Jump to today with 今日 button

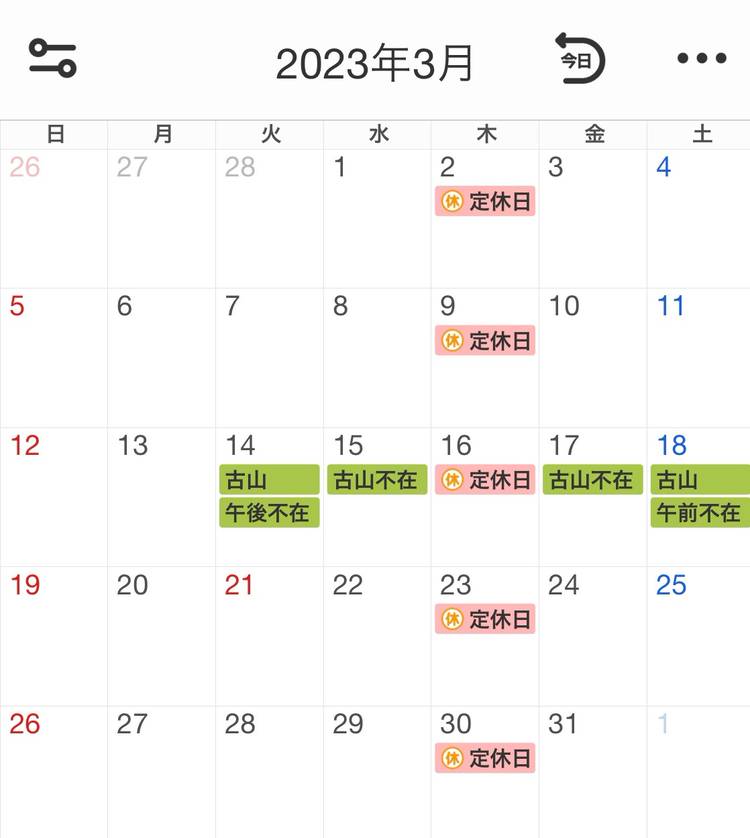[x=580, y=58]
